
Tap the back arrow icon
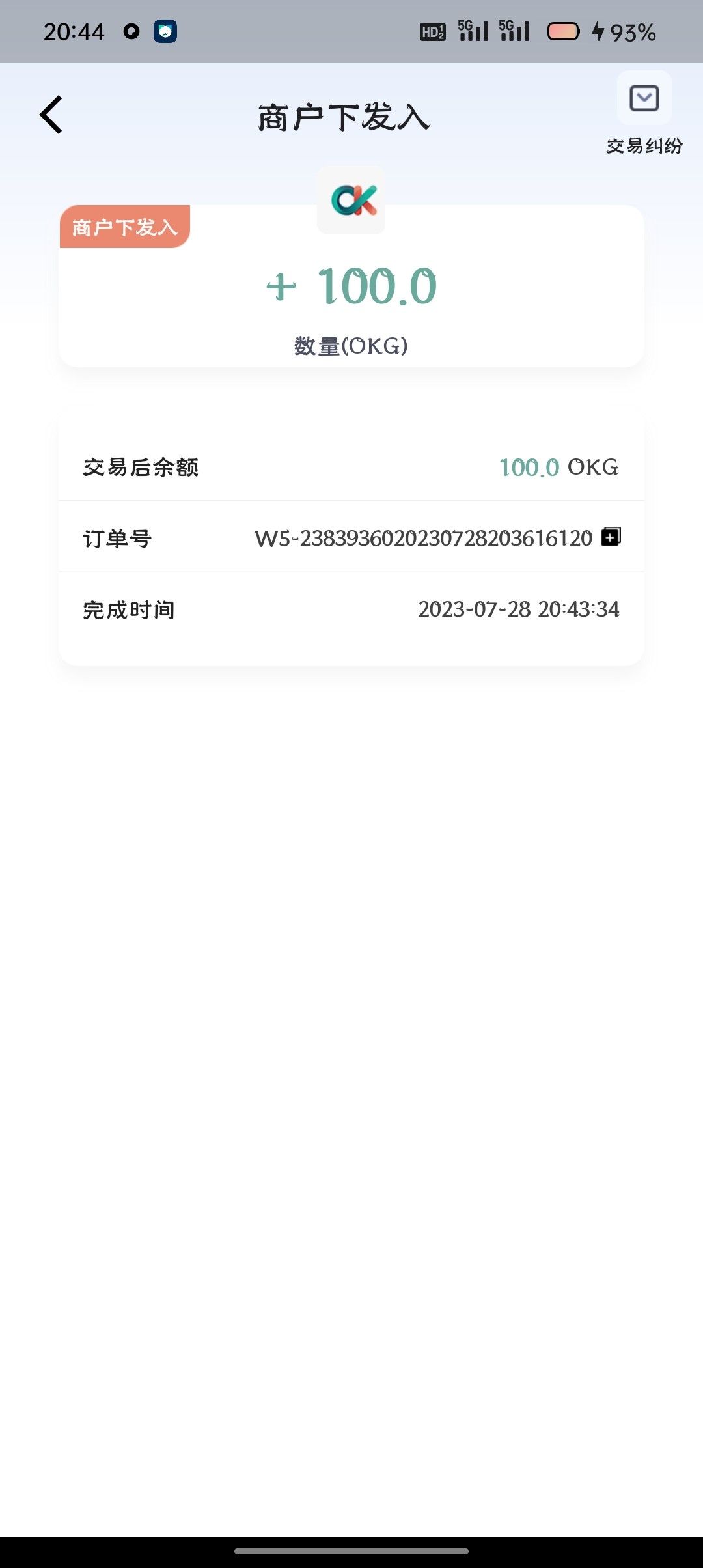click(51, 114)
